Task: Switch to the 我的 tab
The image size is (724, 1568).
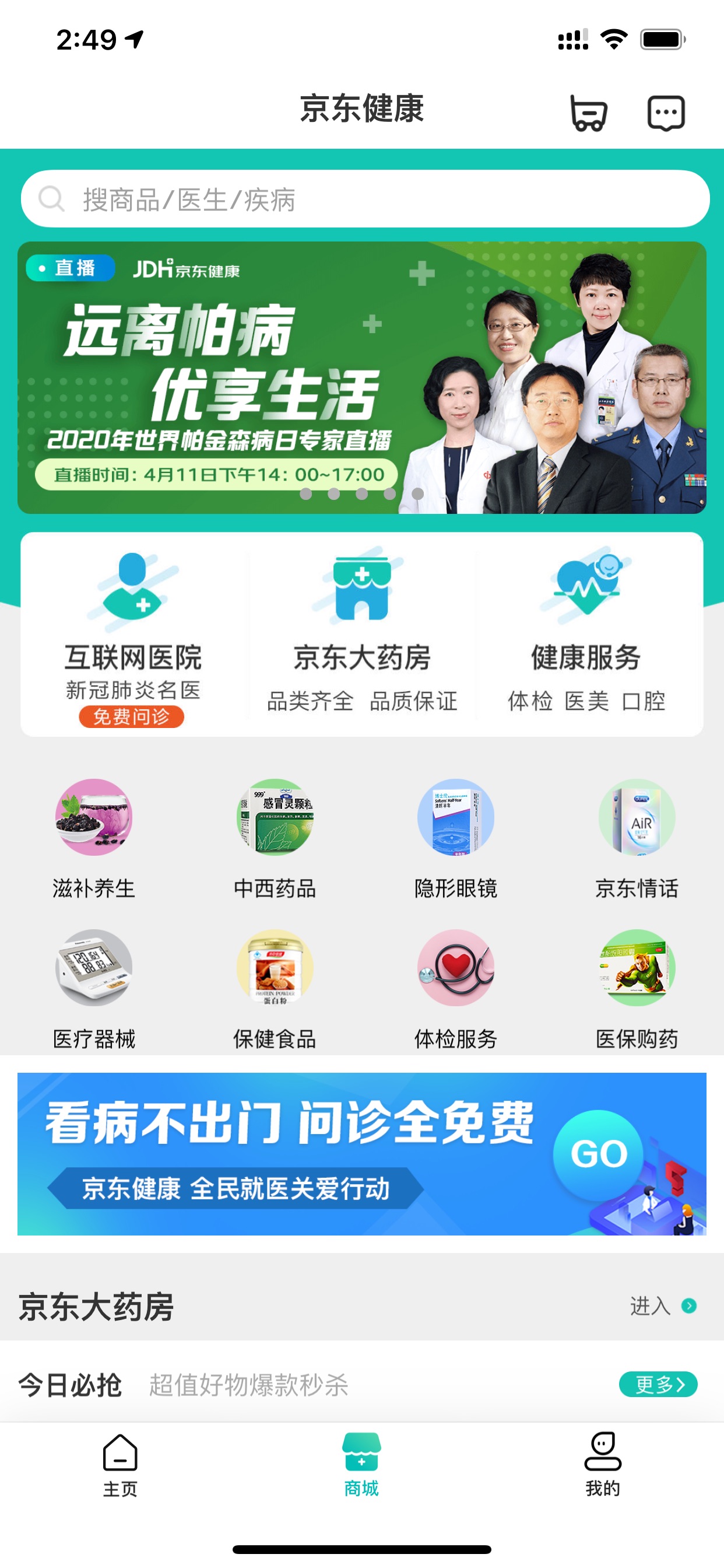Action: 602,1465
